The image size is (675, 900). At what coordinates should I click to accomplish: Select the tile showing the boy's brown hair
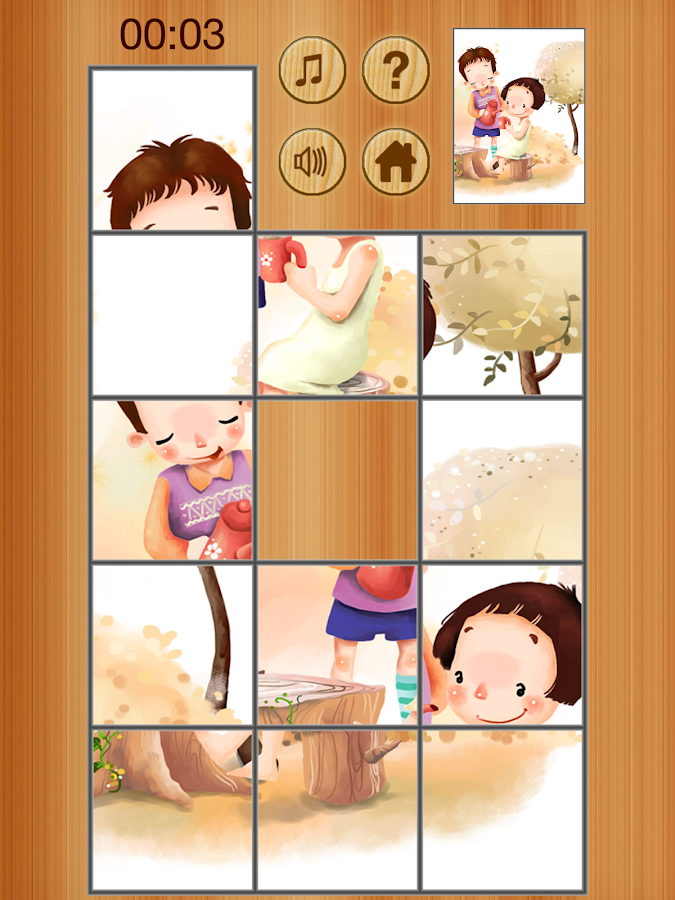coord(172,150)
